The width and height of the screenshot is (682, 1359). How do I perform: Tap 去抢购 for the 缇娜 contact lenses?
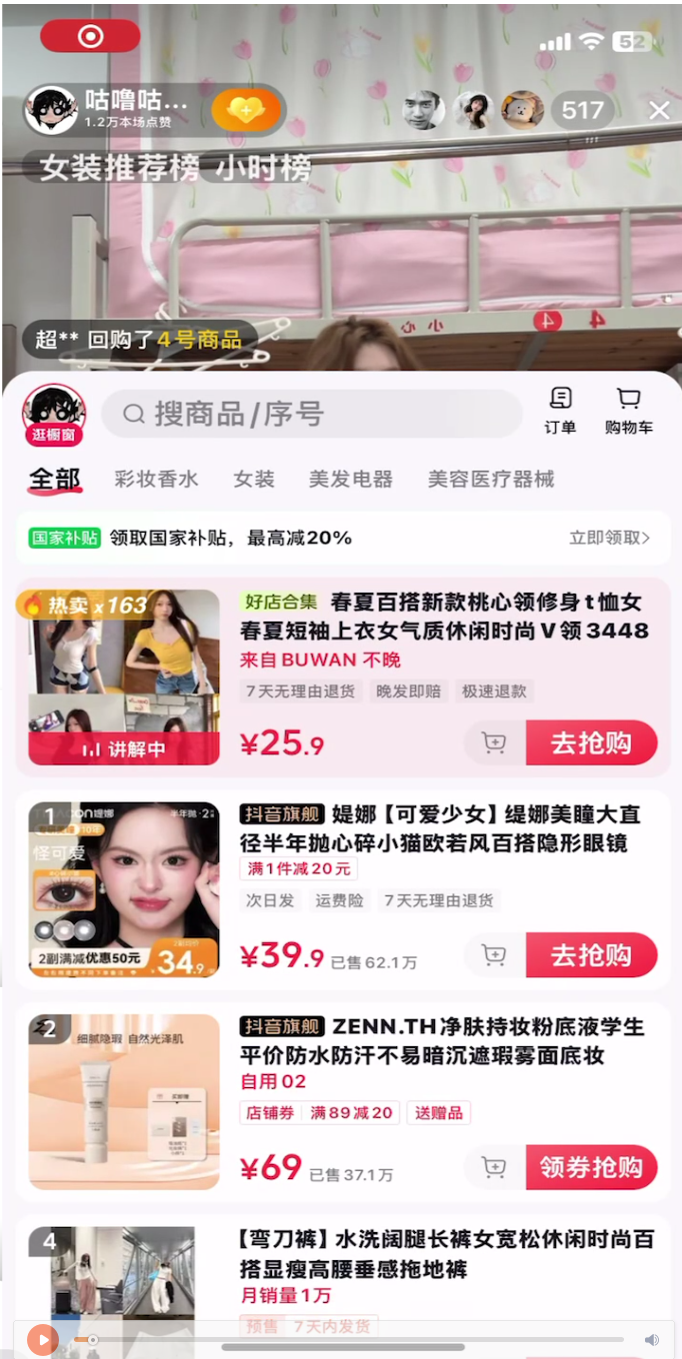tap(591, 955)
